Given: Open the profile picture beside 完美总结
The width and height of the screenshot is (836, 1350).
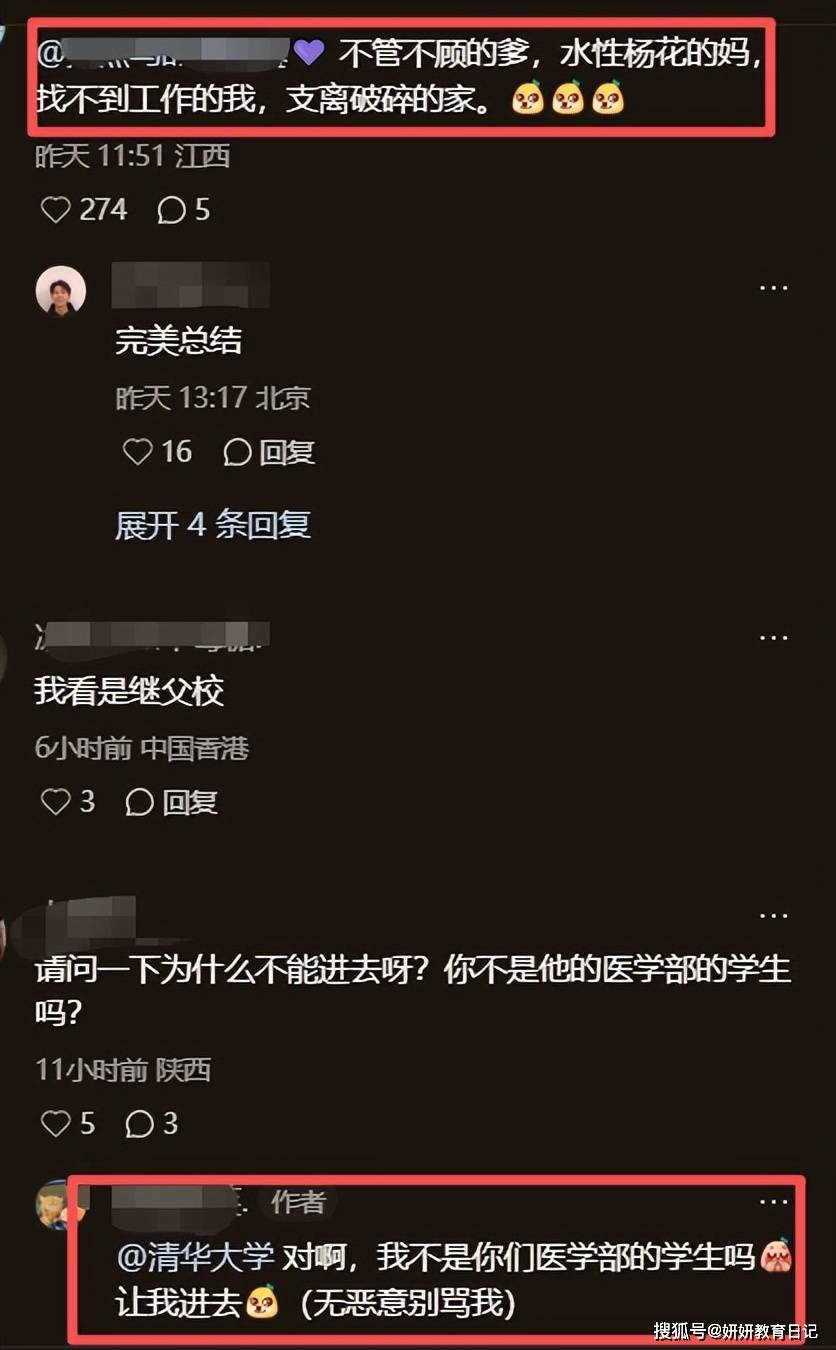Looking at the screenshot, I should pos(61,291).
